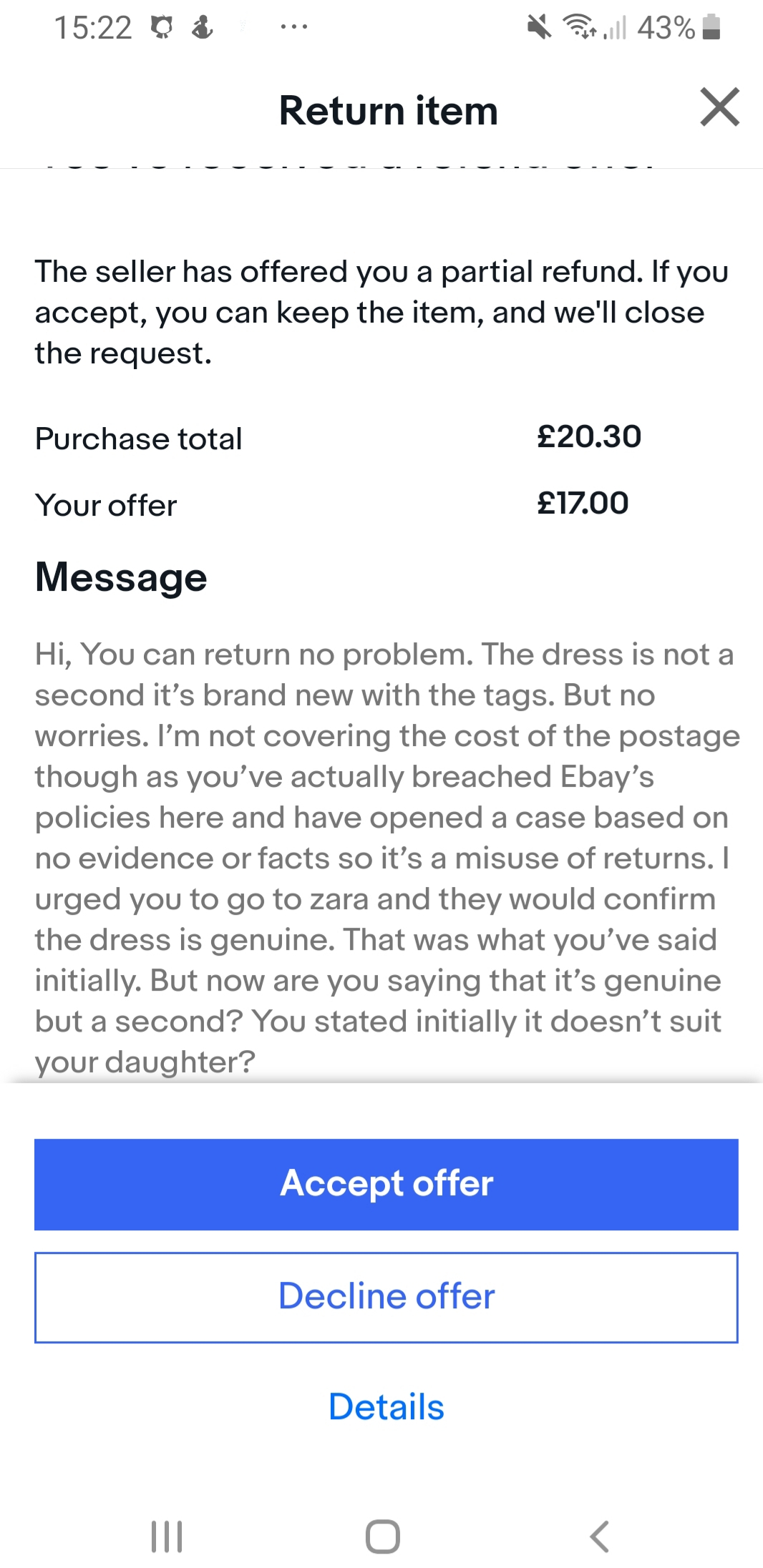763x1568 pixels.
Task: Tap the Your offer £17.00 value
Action: click(x=582, y=503)
